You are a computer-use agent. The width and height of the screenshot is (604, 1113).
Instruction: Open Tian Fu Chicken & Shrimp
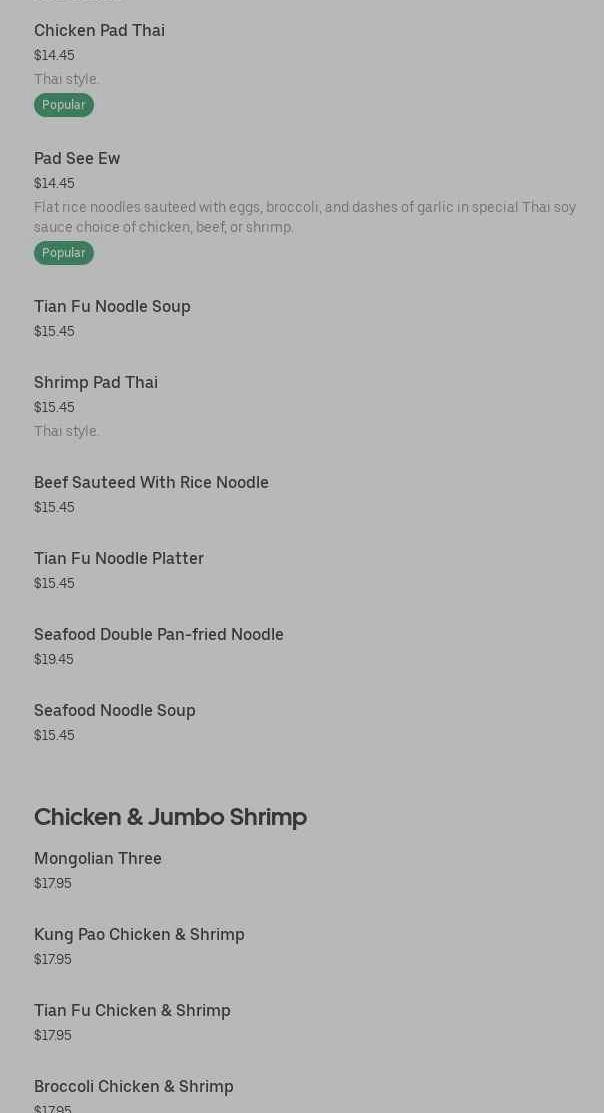[132, 1011]
